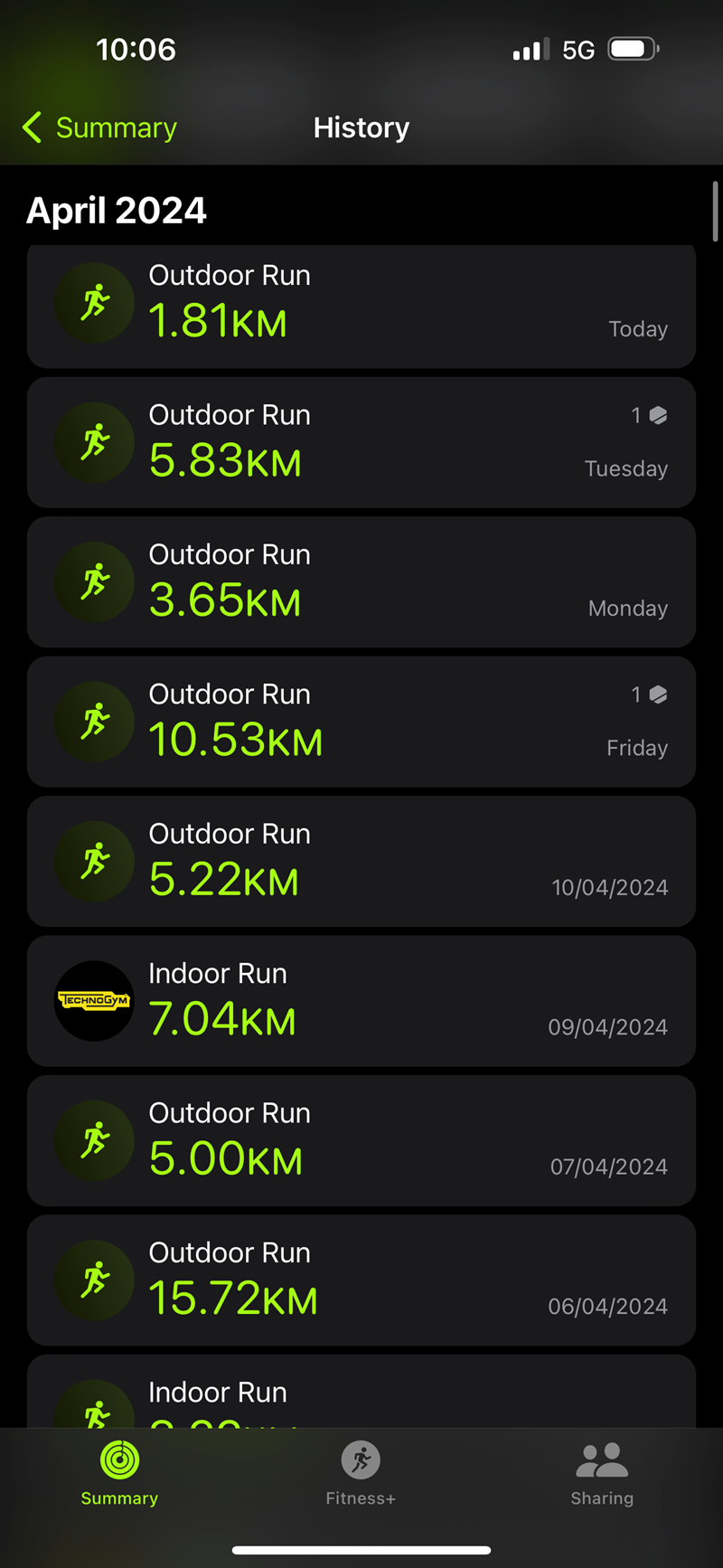Open Friday's 10.53KM Outdoor Run
723x1568 pixels.
[361, 722]
